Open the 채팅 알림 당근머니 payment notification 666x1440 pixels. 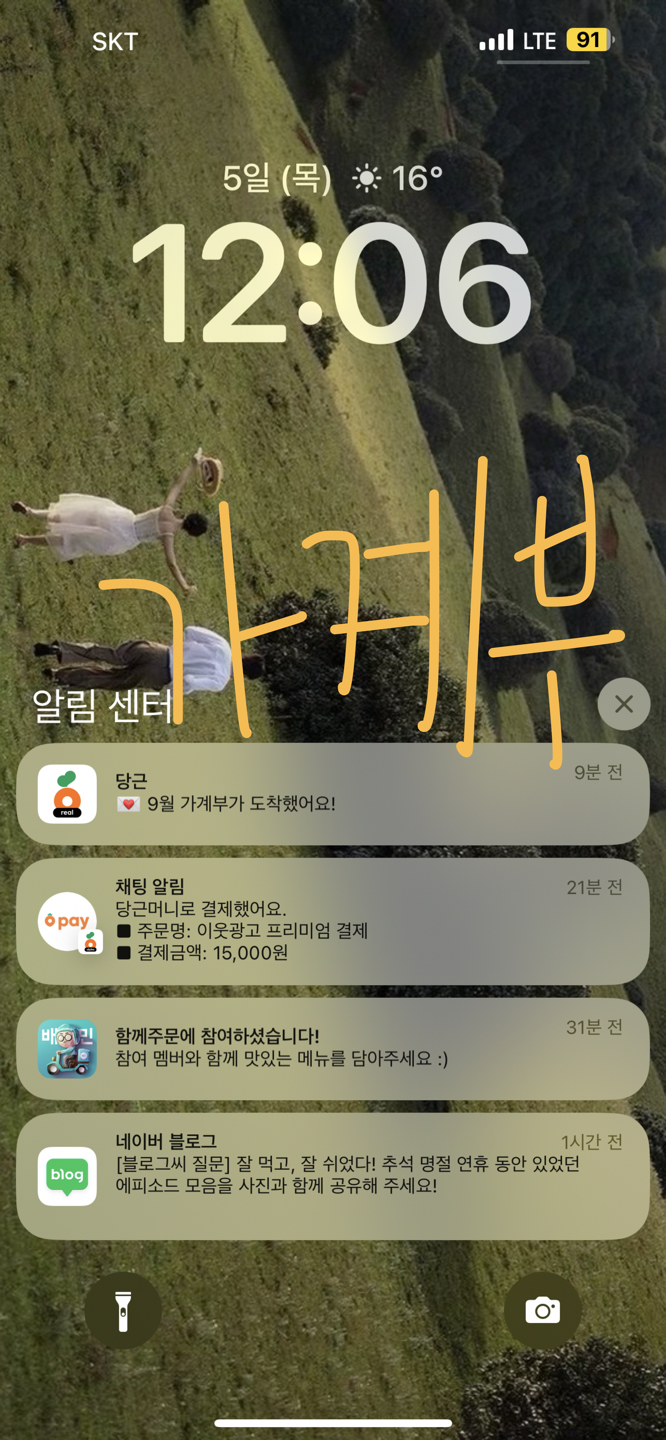[333, 921]
